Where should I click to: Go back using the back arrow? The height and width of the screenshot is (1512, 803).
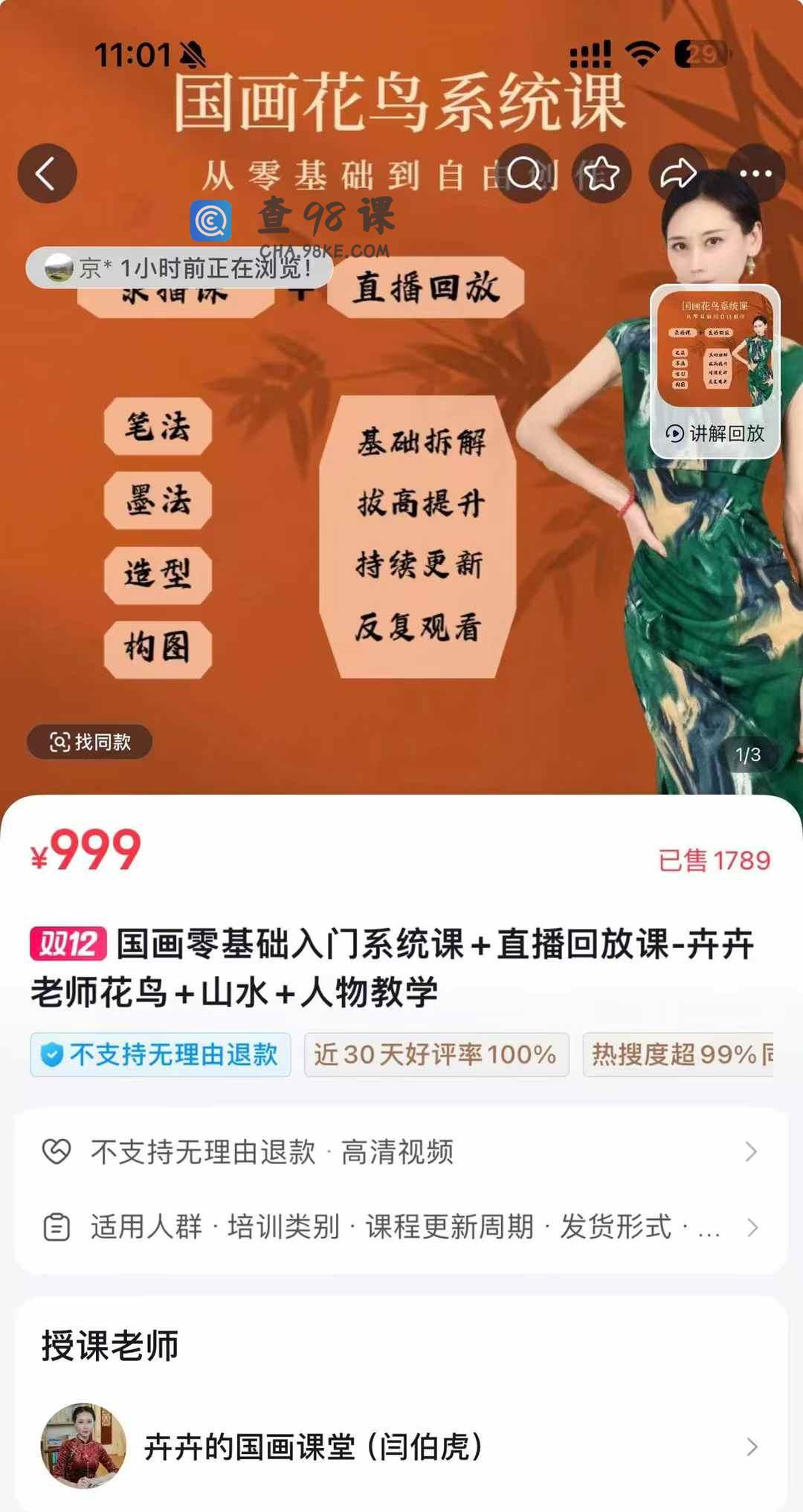coord(47,174)
